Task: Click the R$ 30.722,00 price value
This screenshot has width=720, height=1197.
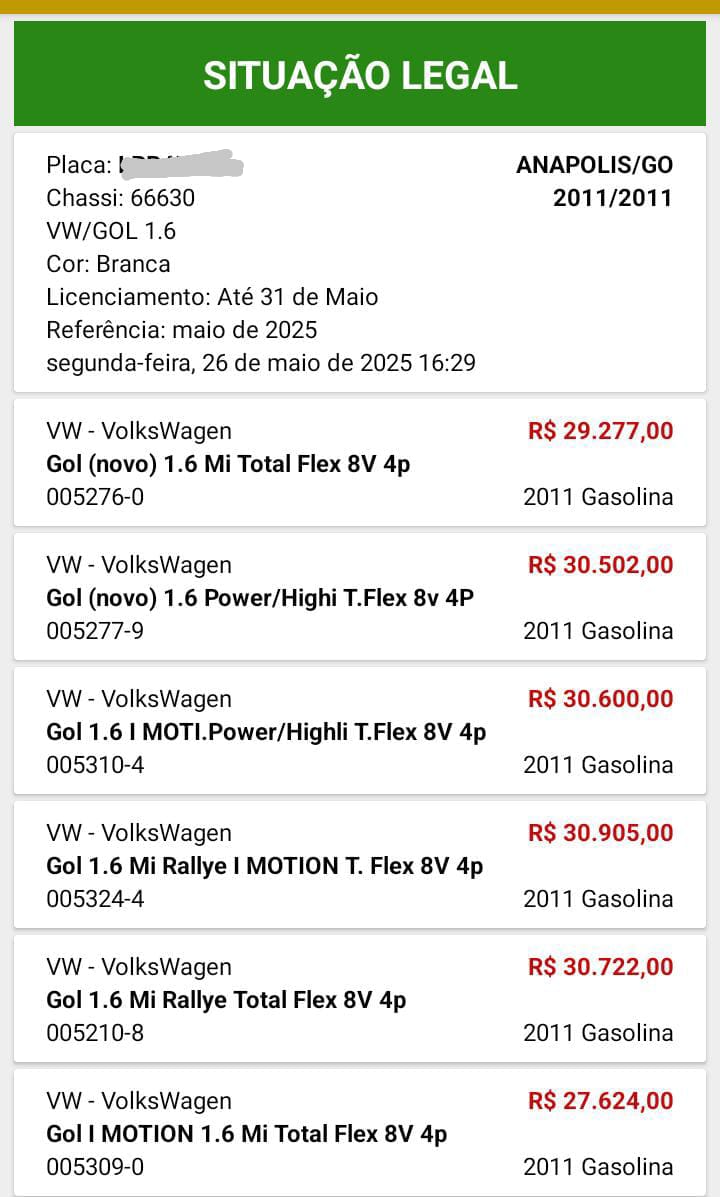Action: pos(599,967)
